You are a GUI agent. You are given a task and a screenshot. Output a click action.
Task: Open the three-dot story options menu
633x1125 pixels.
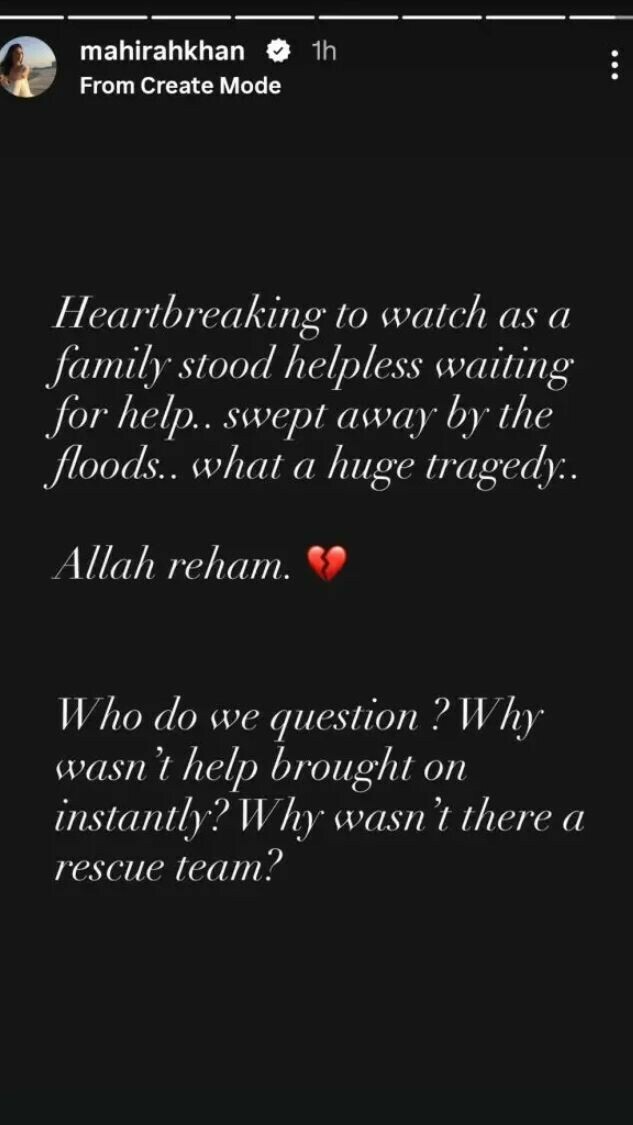coord(614,65)
